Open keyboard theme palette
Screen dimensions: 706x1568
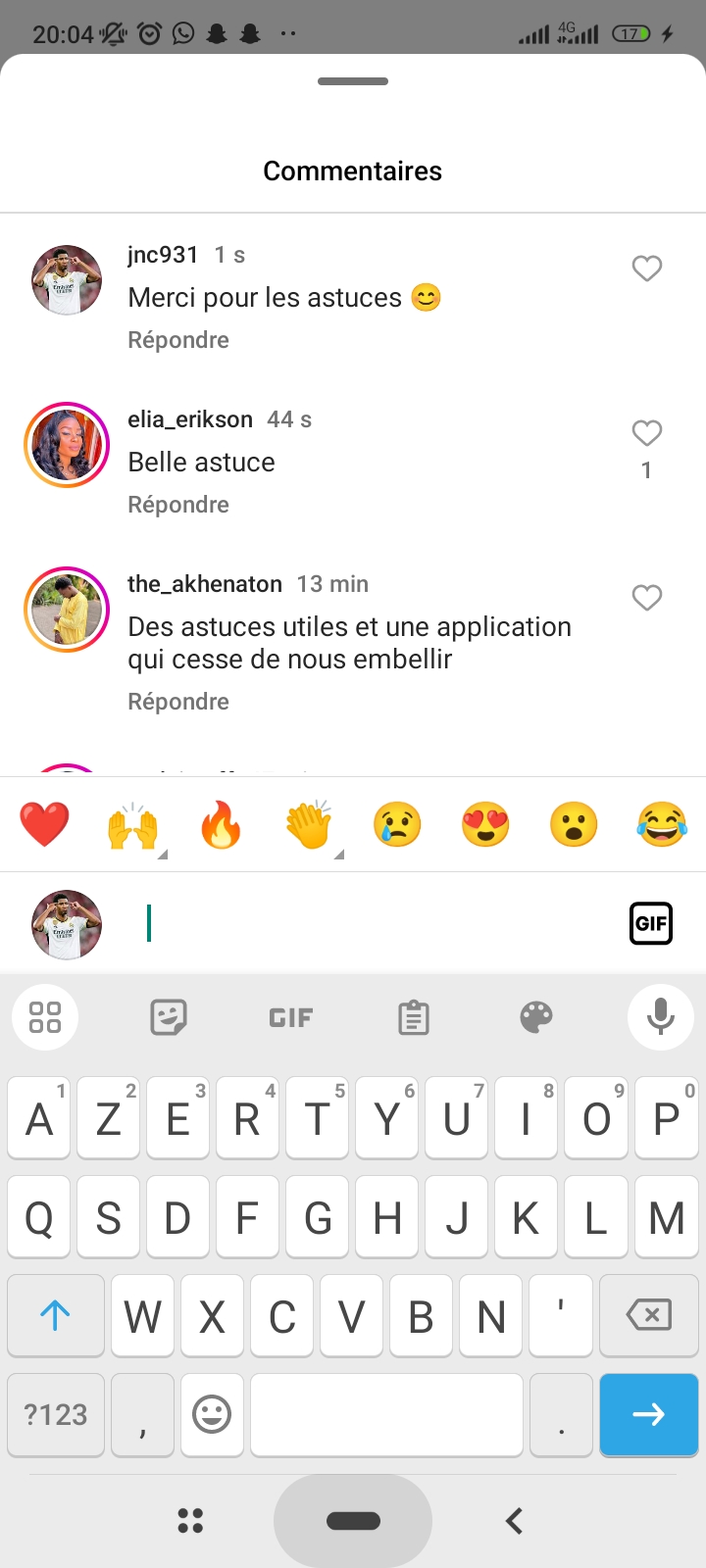coord(536,1018)
